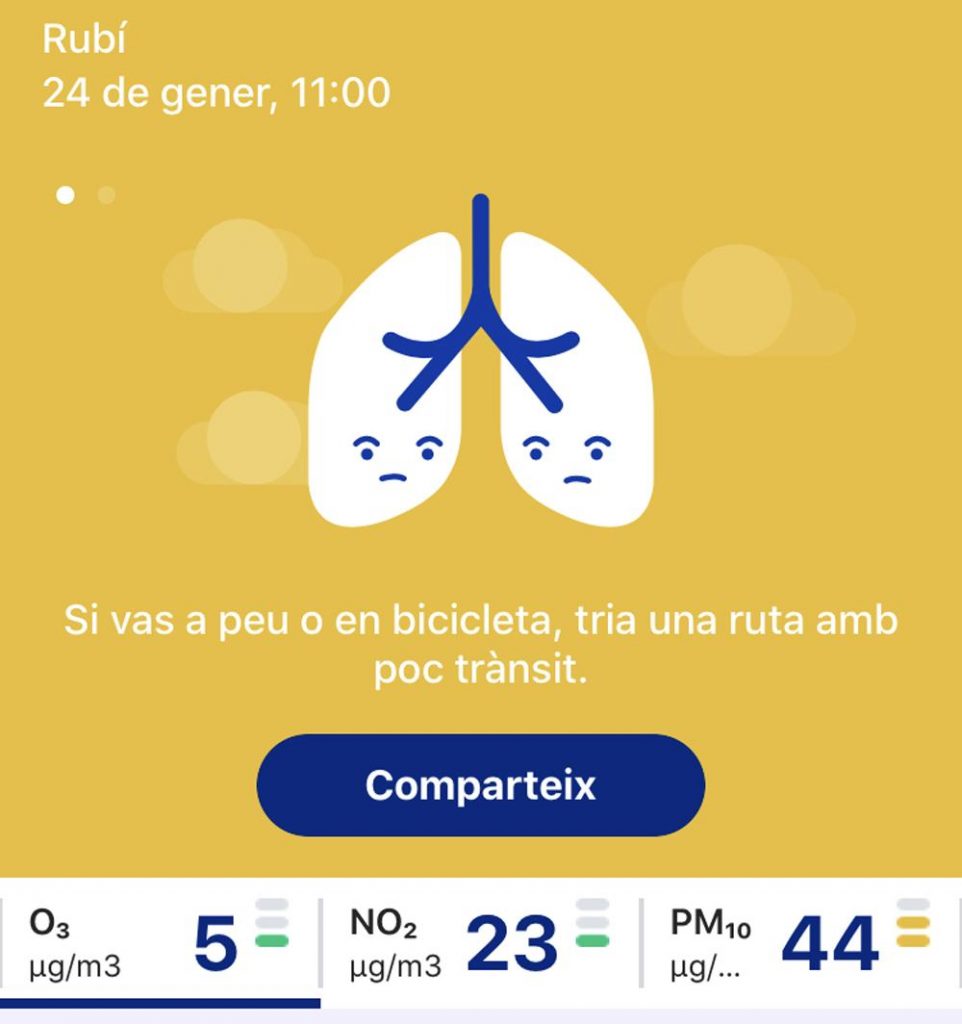The image size is (962, 1024).
Task: Switch to the NO₂ pollutant tab
Action: (x=481, y=943)
